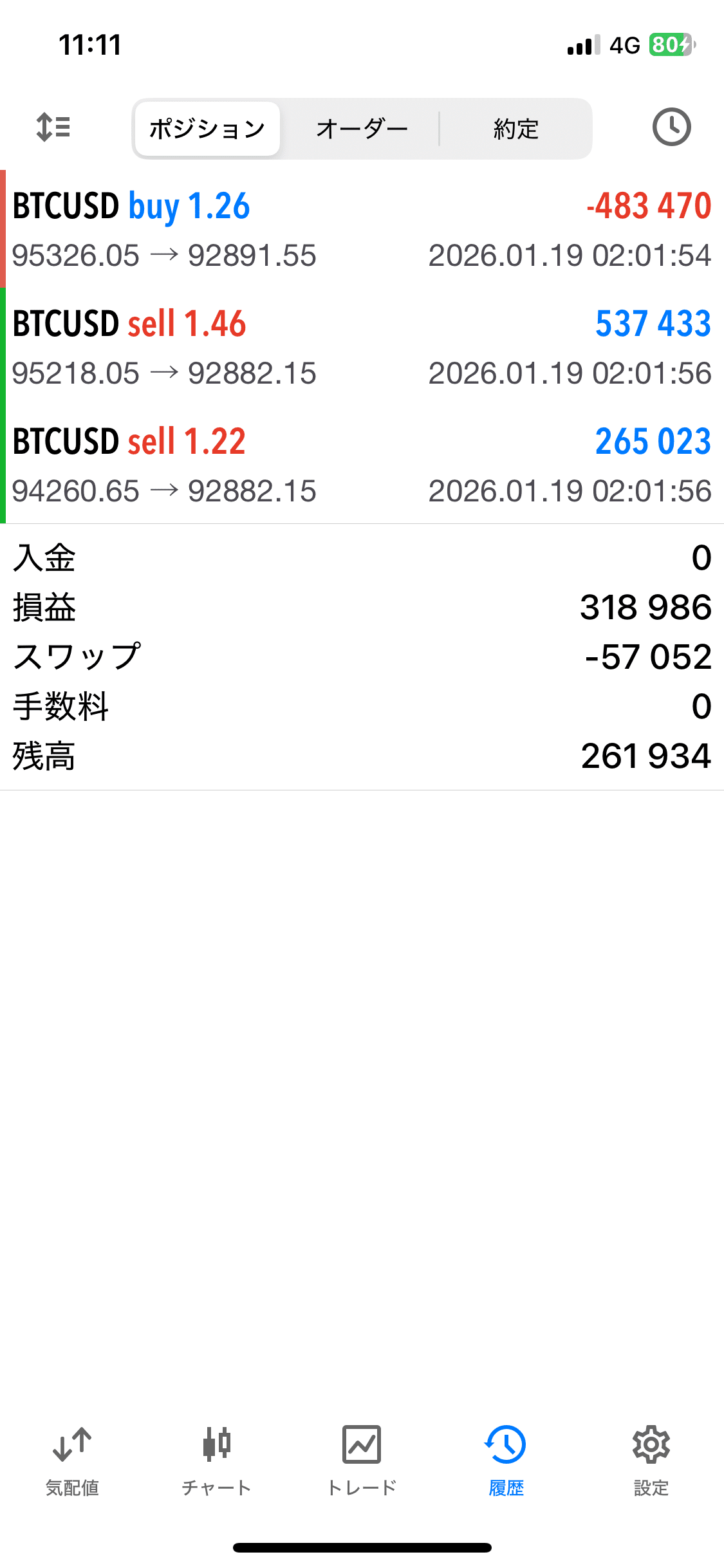The height and width of the screenshot is (1568, 724).
Task: Tap the 損益 profit summary row
Action: coord(362,608)
